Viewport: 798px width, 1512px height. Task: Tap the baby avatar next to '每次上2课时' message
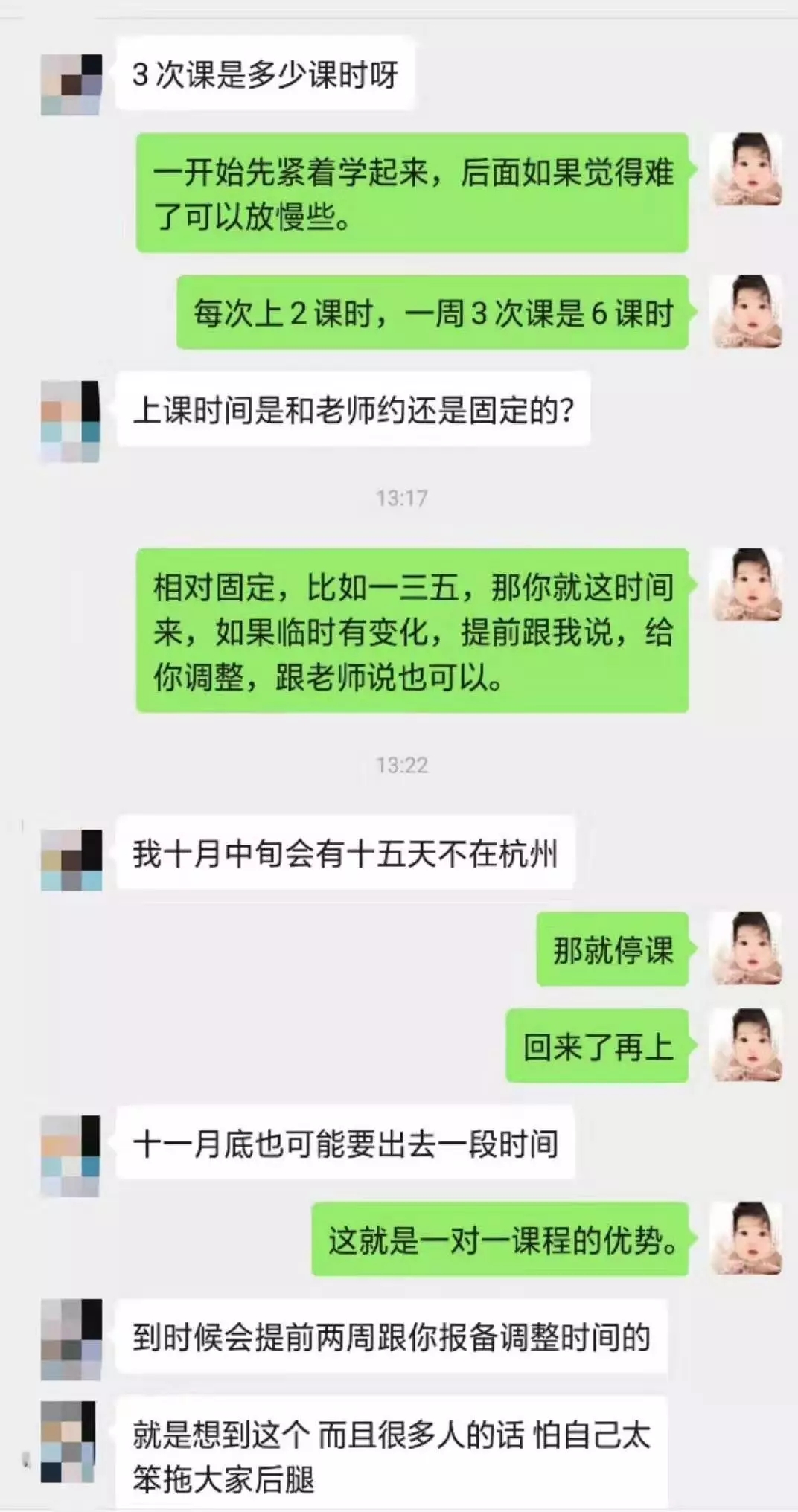(745, 311)
